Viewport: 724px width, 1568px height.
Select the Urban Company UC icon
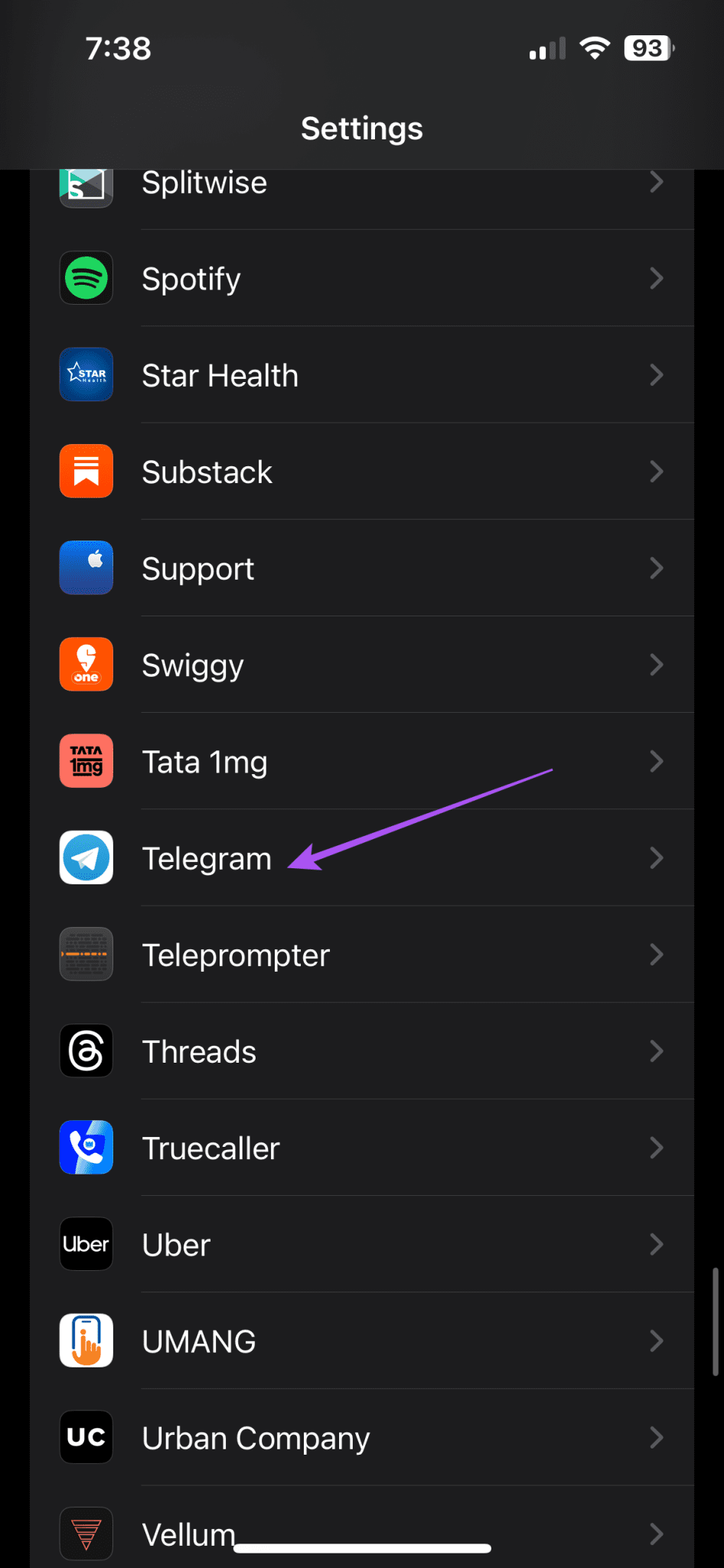pos(86,1437)
